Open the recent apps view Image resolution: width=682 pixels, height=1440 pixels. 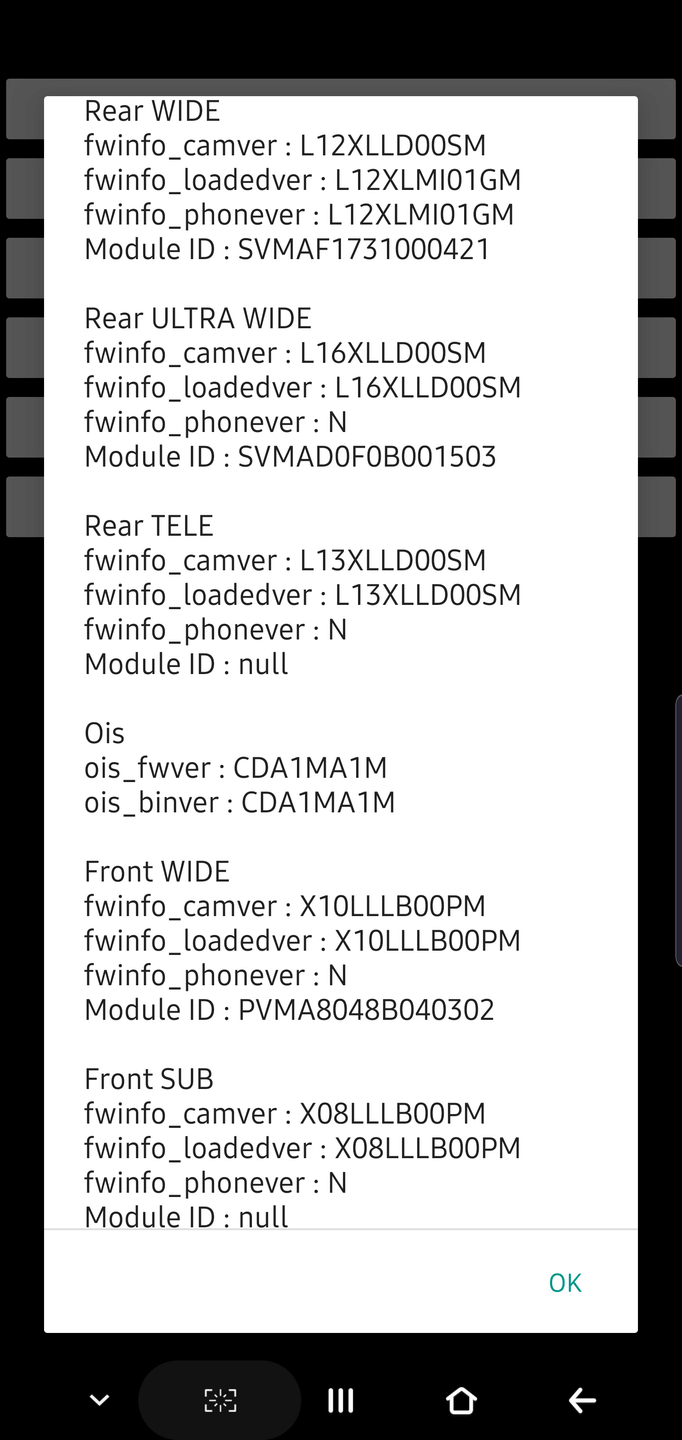point(341,1401)
